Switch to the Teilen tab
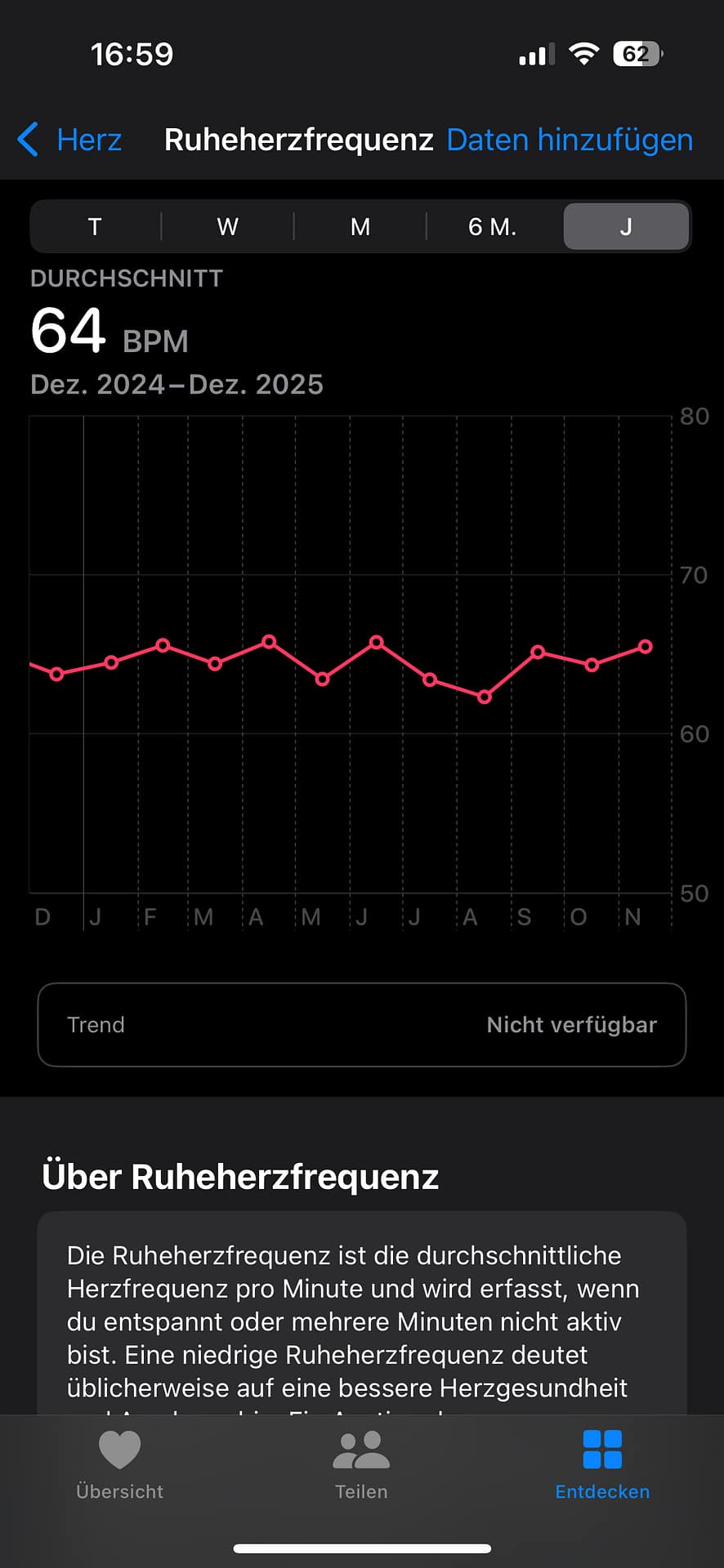This screenshot has width=724, height=1568. tap(361, 1465)
